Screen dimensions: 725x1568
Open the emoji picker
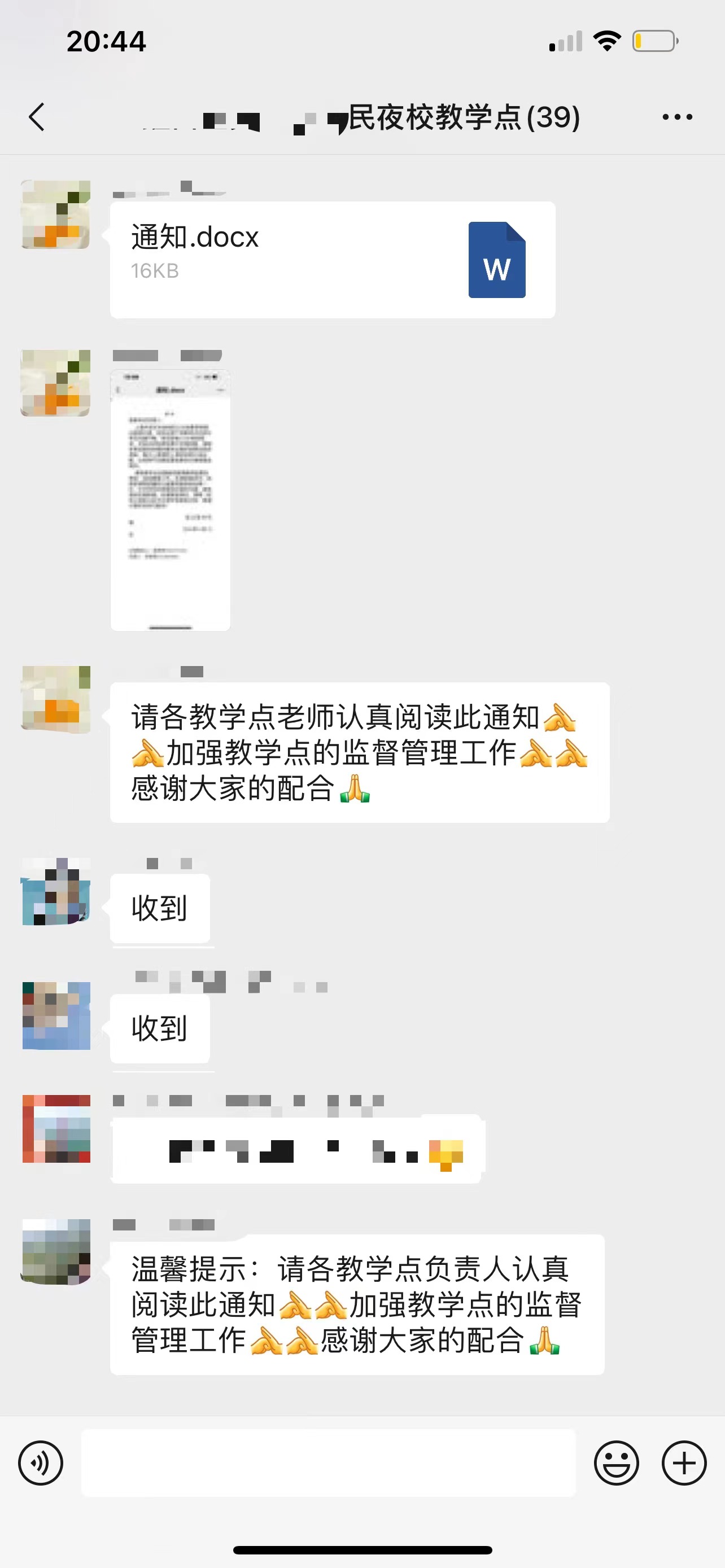616,1462
